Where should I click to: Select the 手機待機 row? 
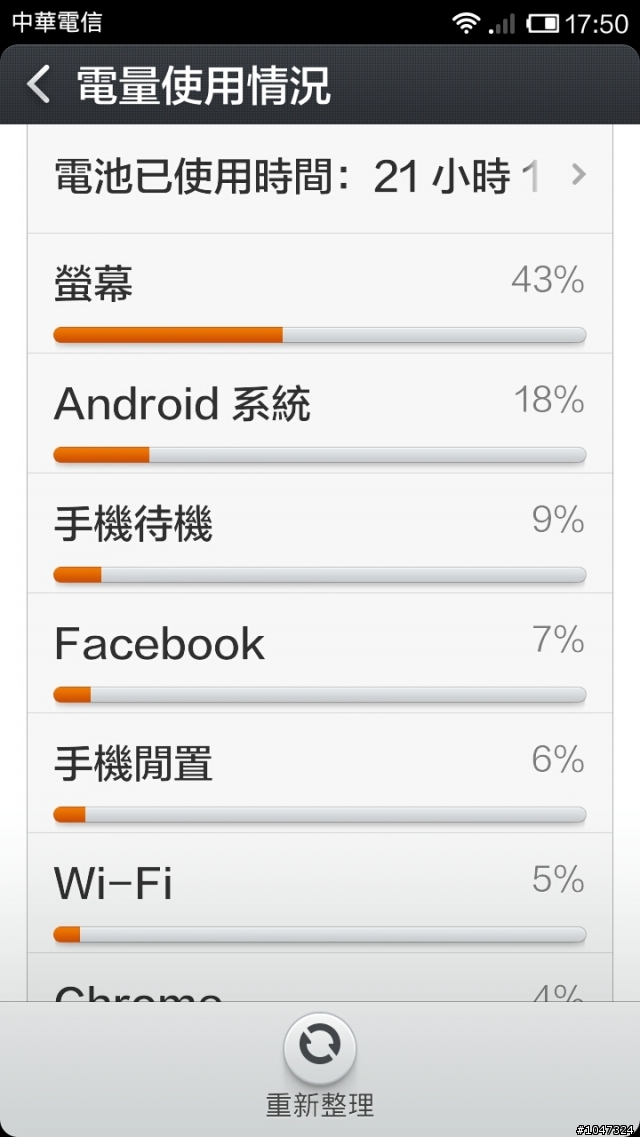click(x=320, y=533)
